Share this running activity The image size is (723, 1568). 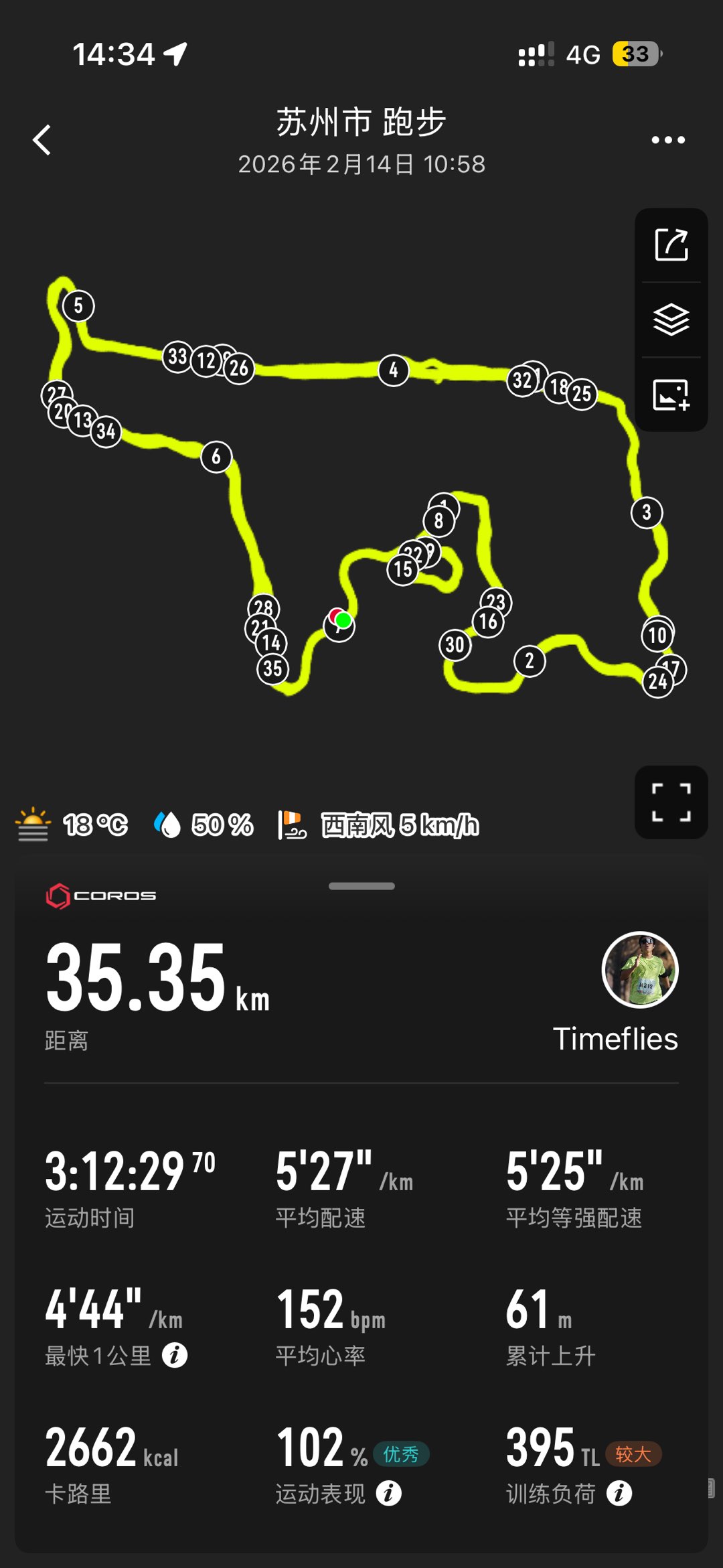click(671, 245)
